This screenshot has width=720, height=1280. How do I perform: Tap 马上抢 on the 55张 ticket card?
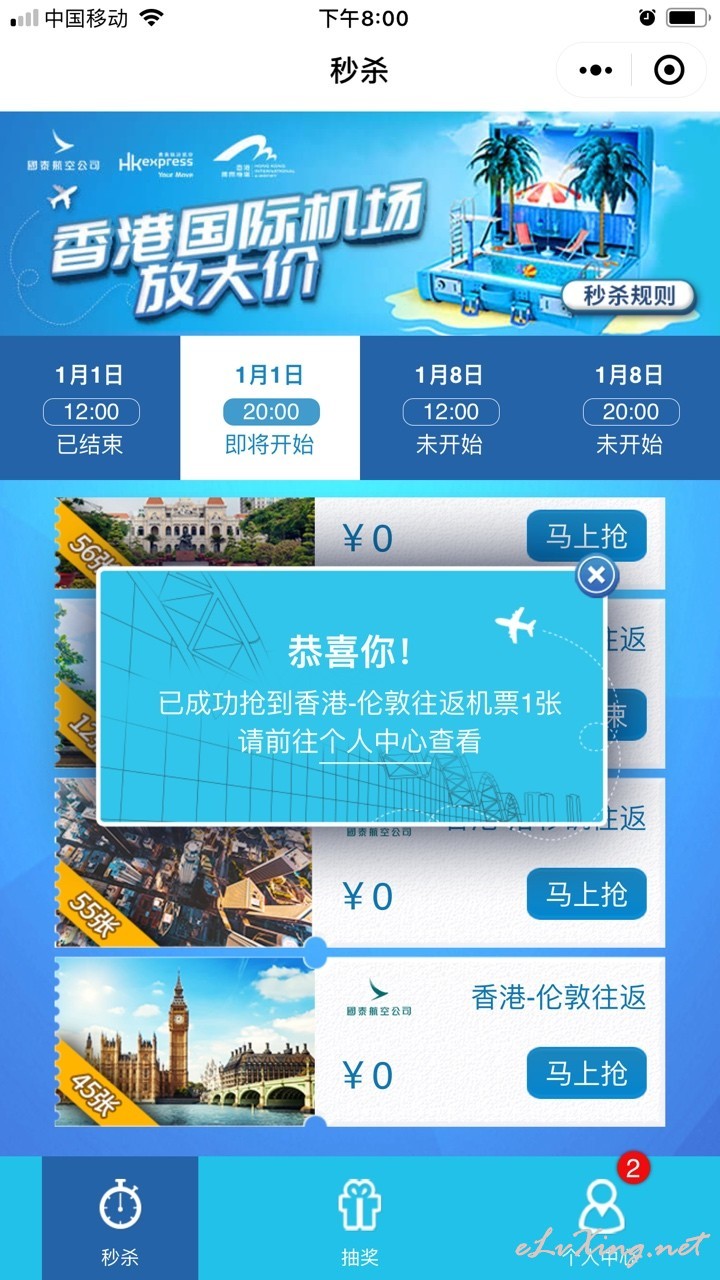coord(587,894)
